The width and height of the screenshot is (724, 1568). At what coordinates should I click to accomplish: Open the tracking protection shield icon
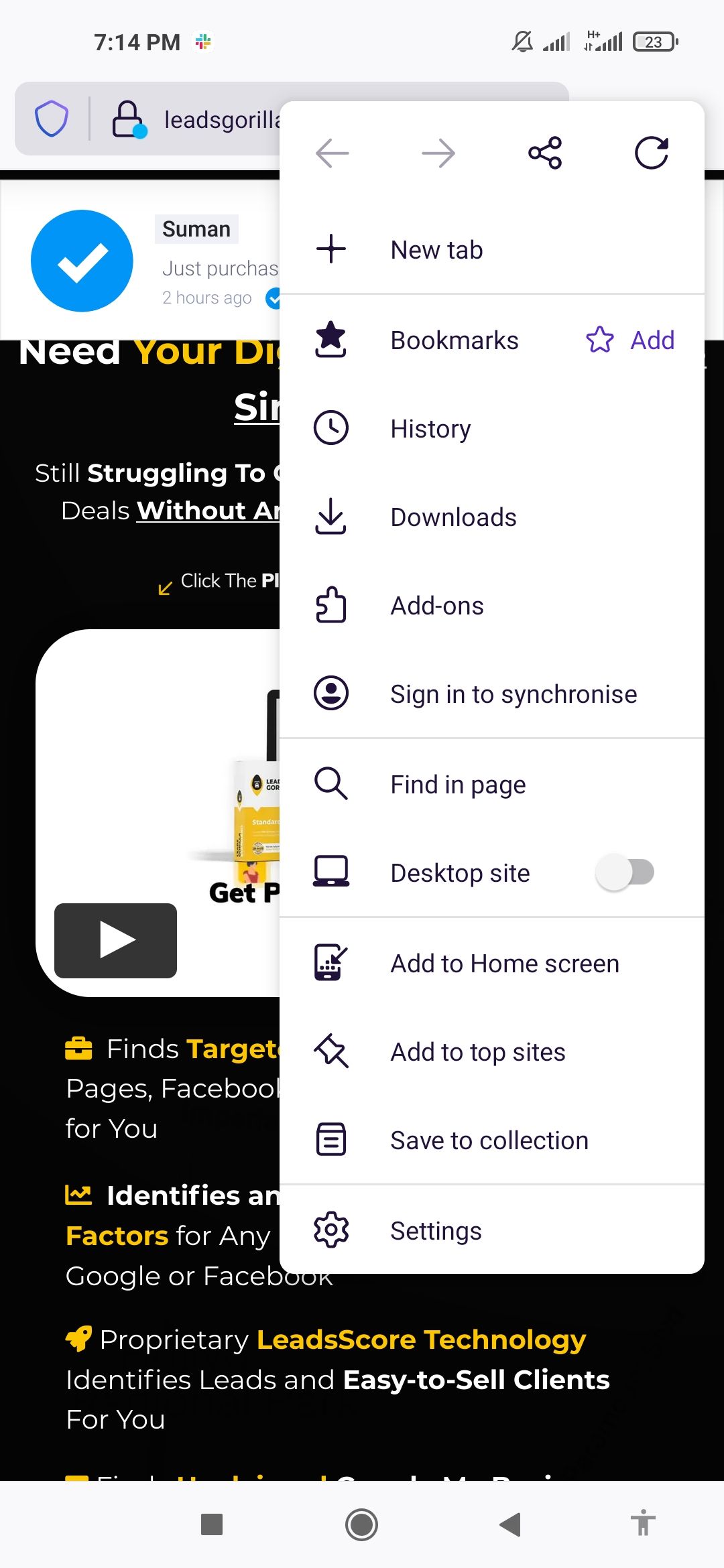click(52, 119)
